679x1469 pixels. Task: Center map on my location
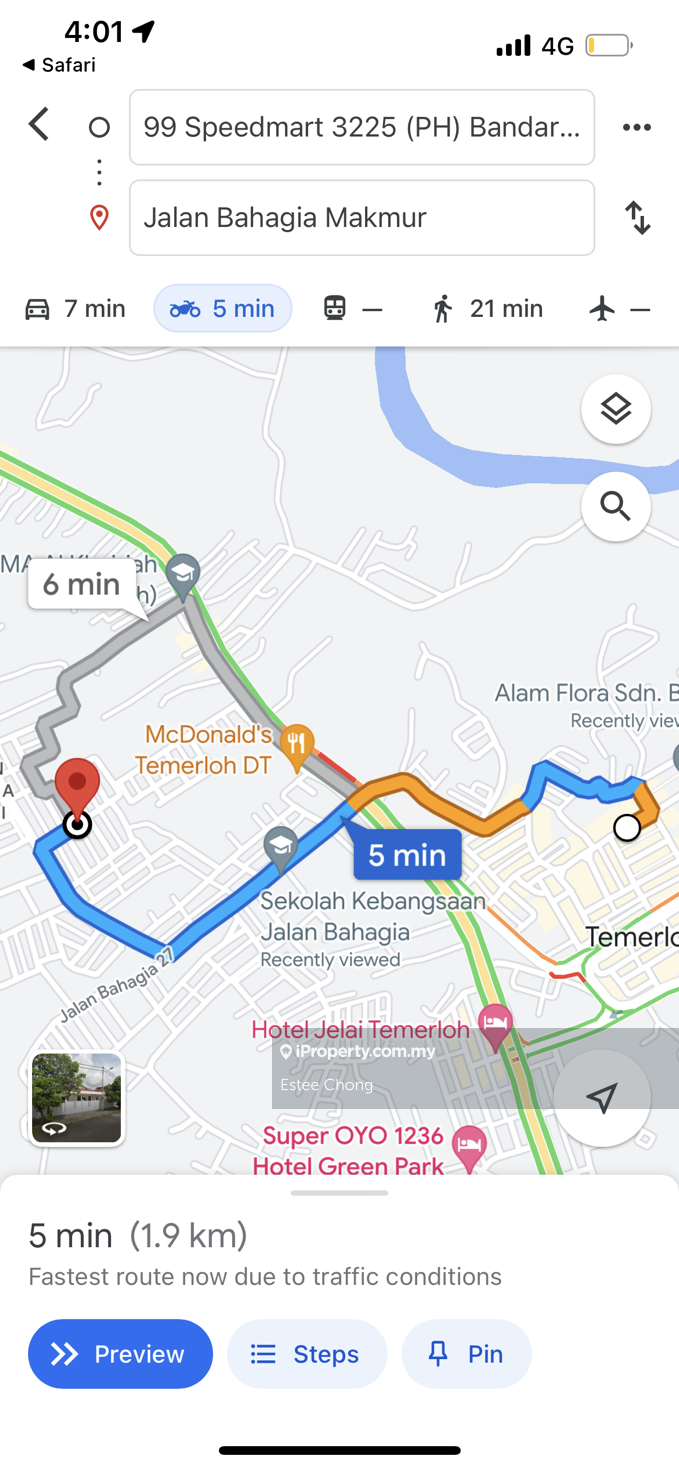(601, 1098)
